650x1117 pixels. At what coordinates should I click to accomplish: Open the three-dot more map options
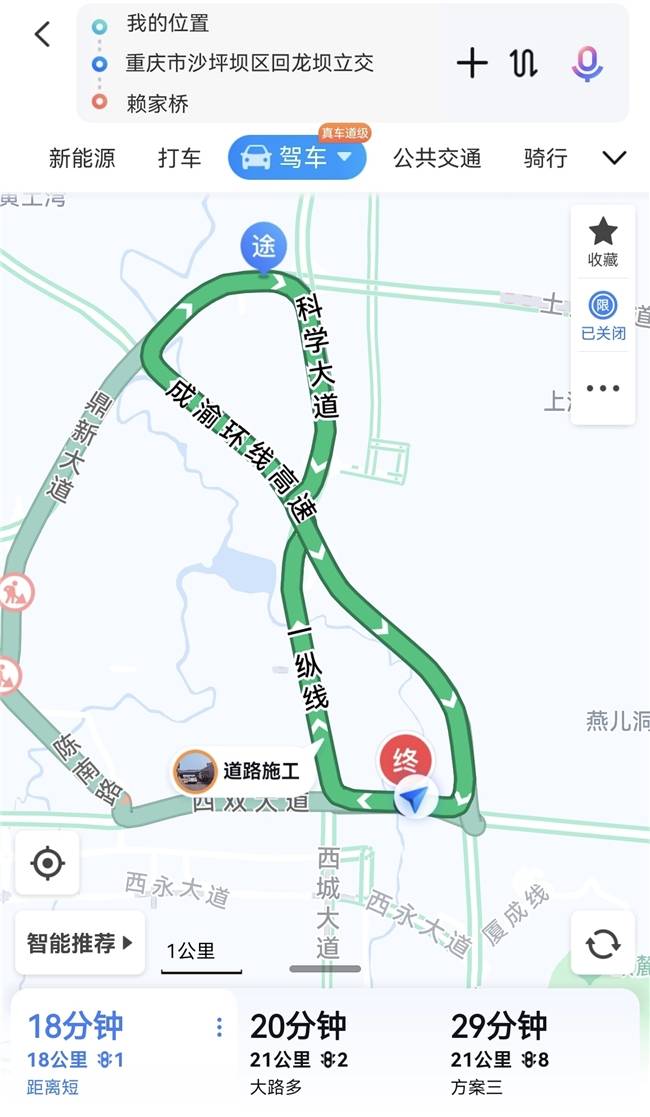(x=603, y=388)
